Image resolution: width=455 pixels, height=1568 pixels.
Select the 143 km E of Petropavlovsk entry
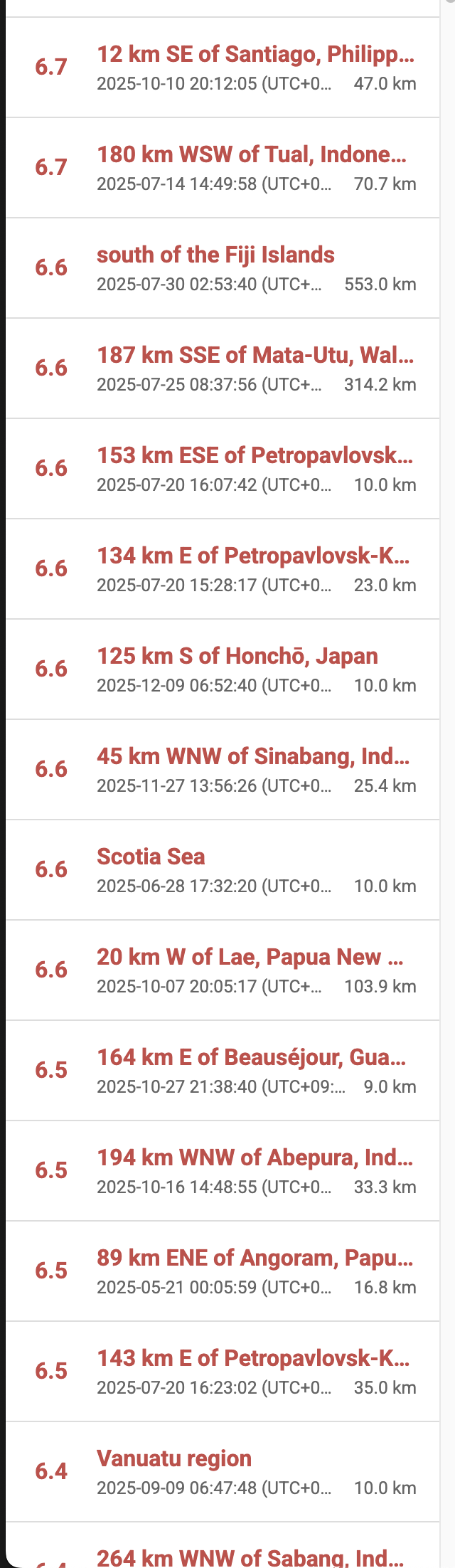coord(253,1359)
